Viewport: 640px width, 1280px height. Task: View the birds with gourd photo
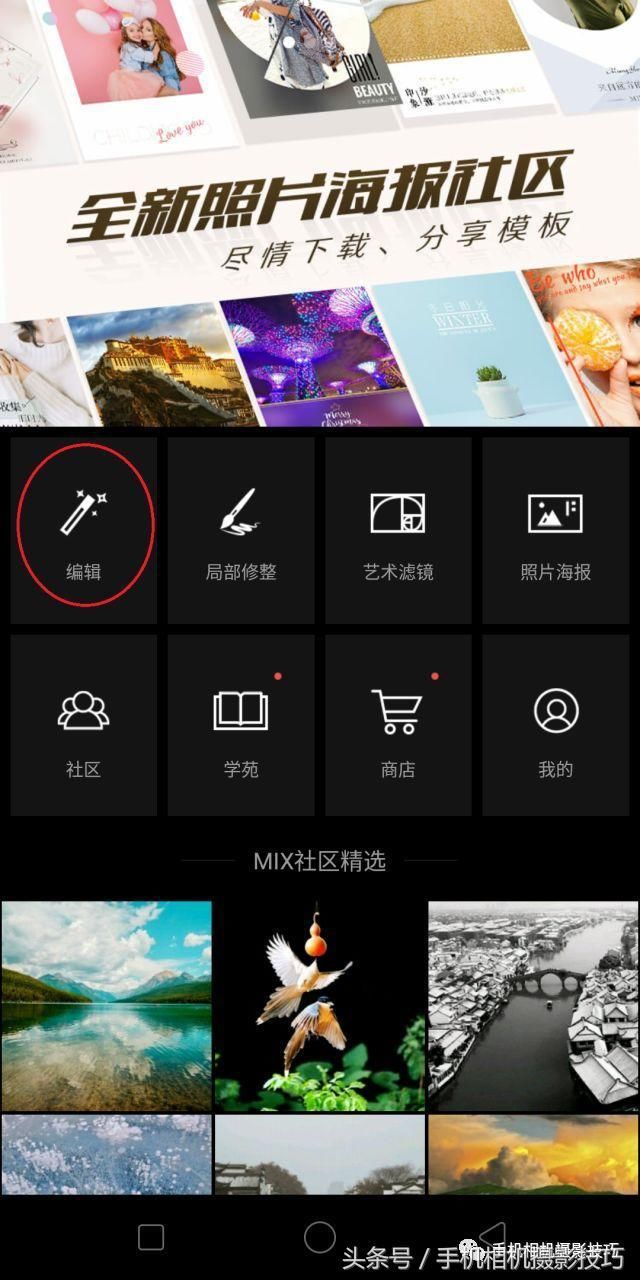click(x=320, y=1005)
